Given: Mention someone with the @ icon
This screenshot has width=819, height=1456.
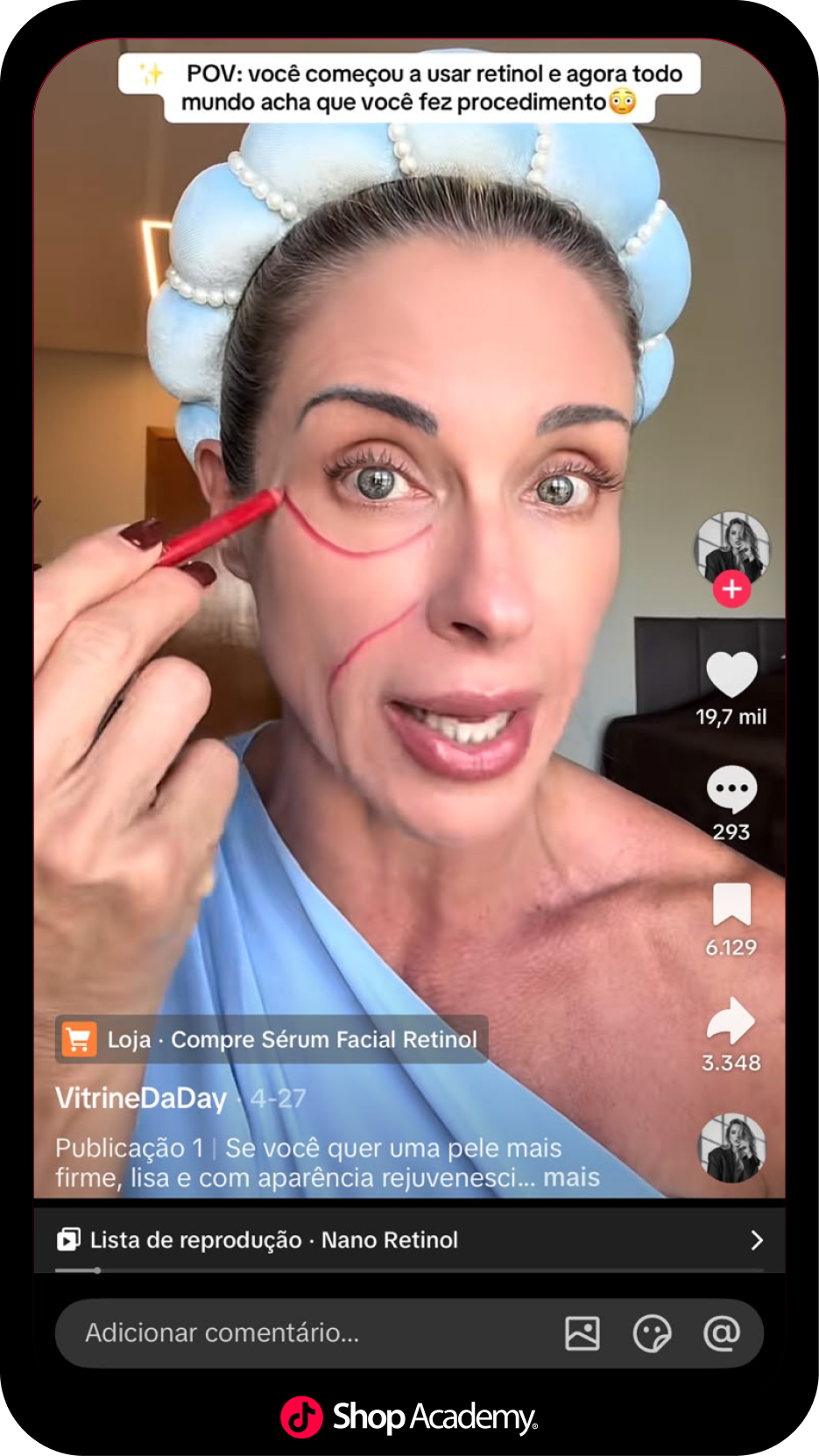Looking at the screenshot, I should (x=722, y=1332).
